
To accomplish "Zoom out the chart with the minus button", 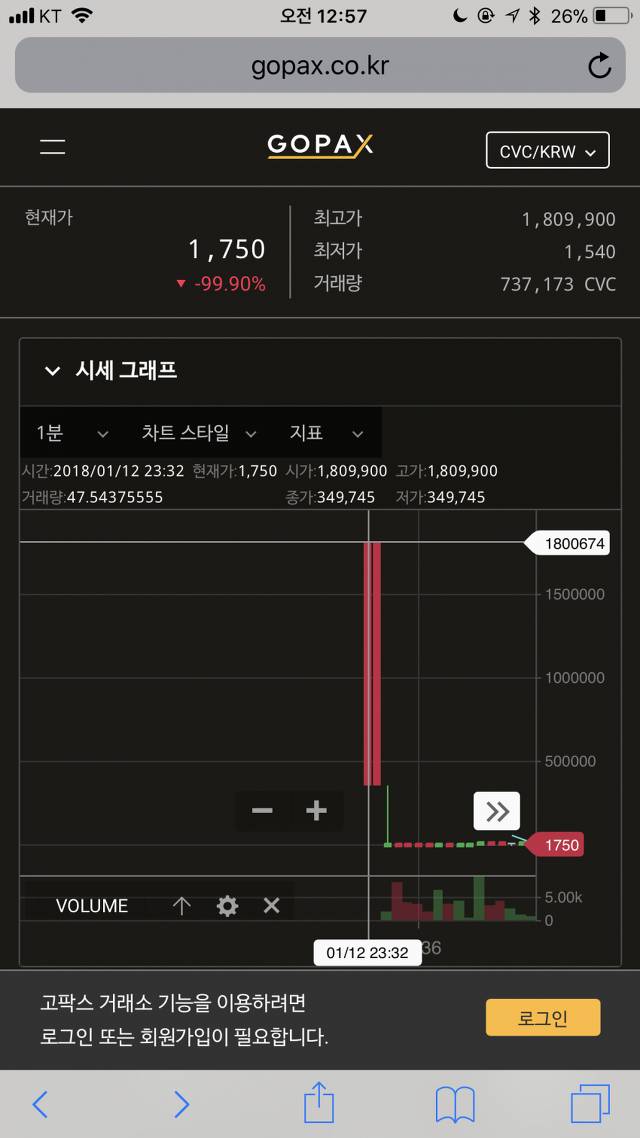I will tap(262, 811).
